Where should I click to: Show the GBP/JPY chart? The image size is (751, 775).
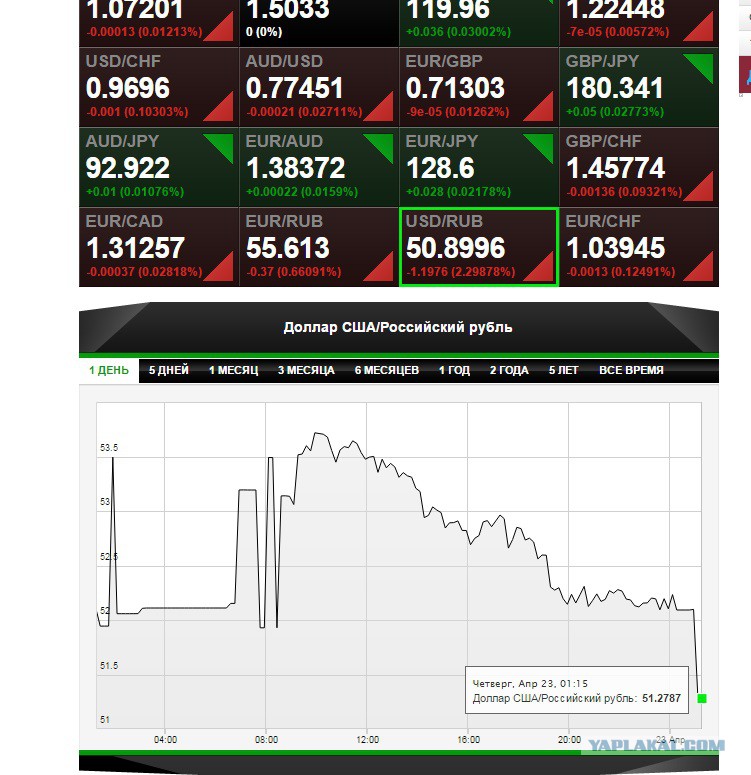[639, 87]
